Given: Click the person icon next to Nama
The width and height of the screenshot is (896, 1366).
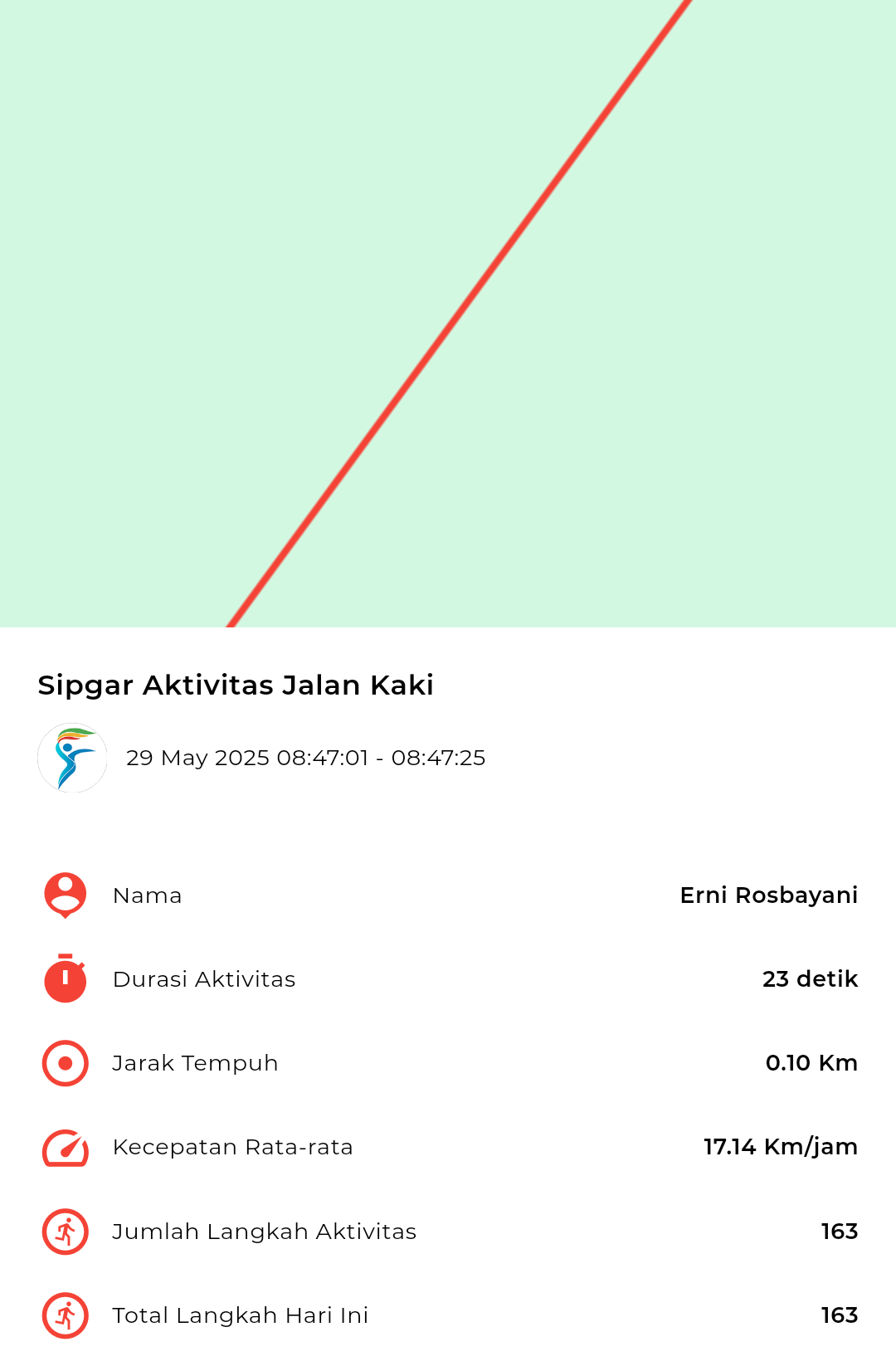Looking at the screenshot, I should 66,895.
